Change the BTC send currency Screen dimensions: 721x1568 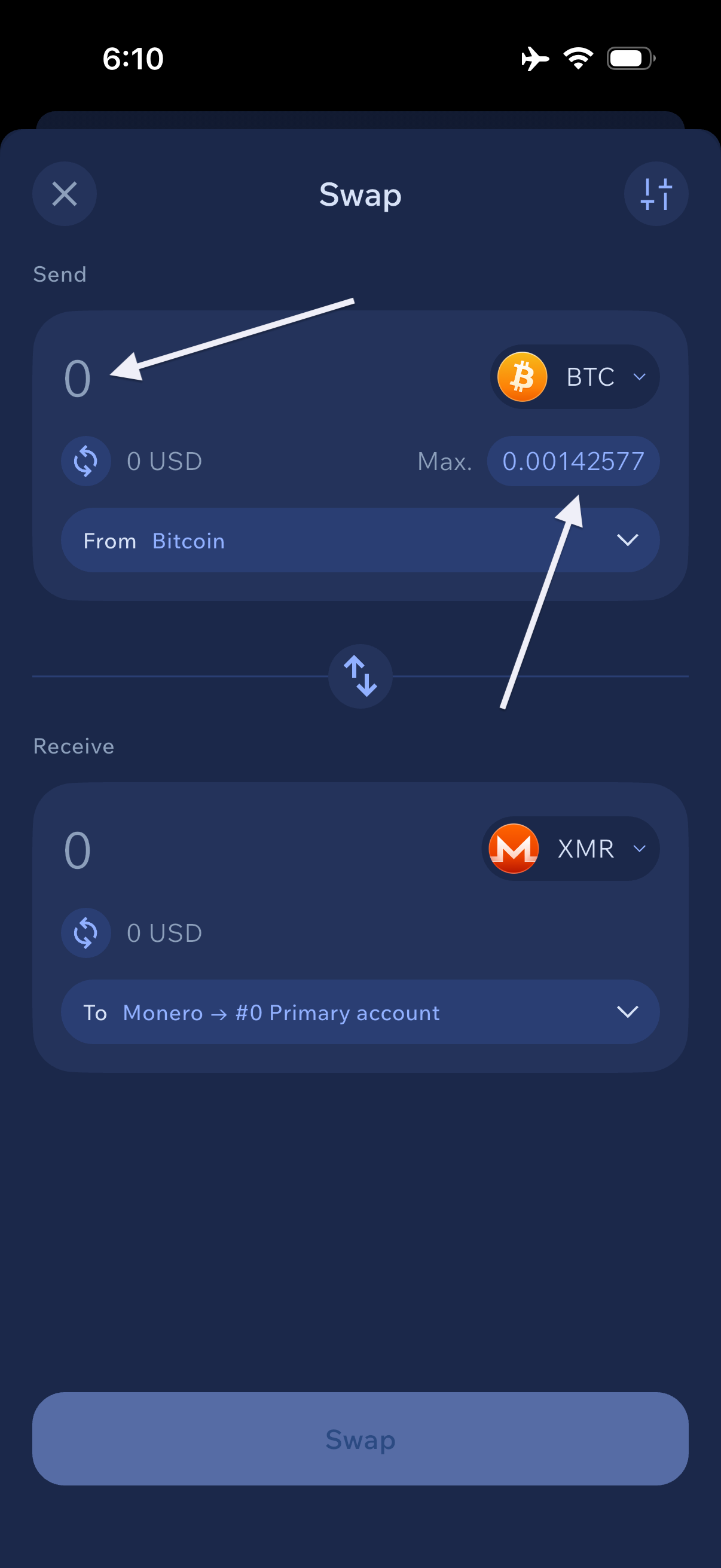(x=575, y=377)
